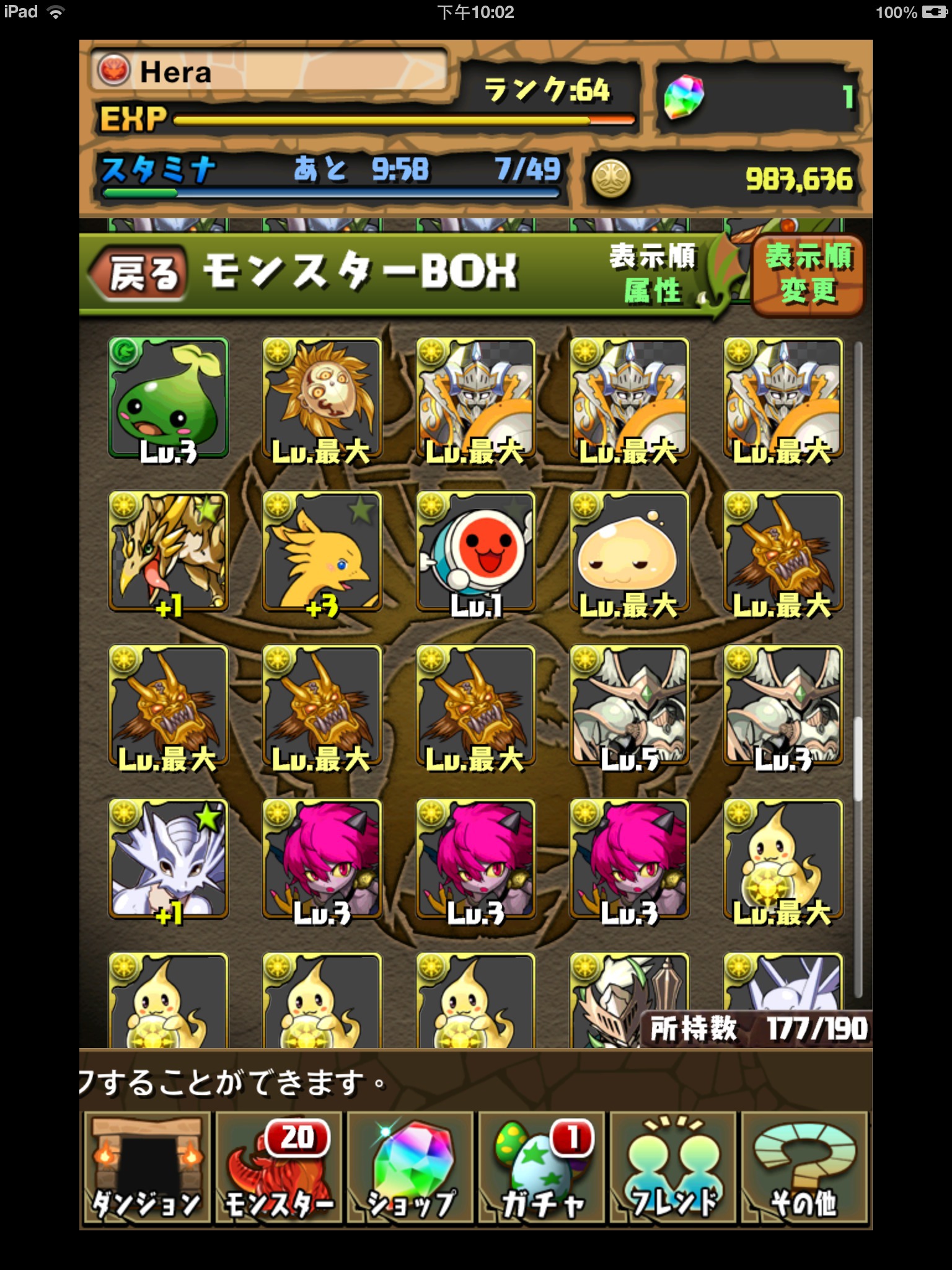Open the その他 tab

coord(804,1168)
